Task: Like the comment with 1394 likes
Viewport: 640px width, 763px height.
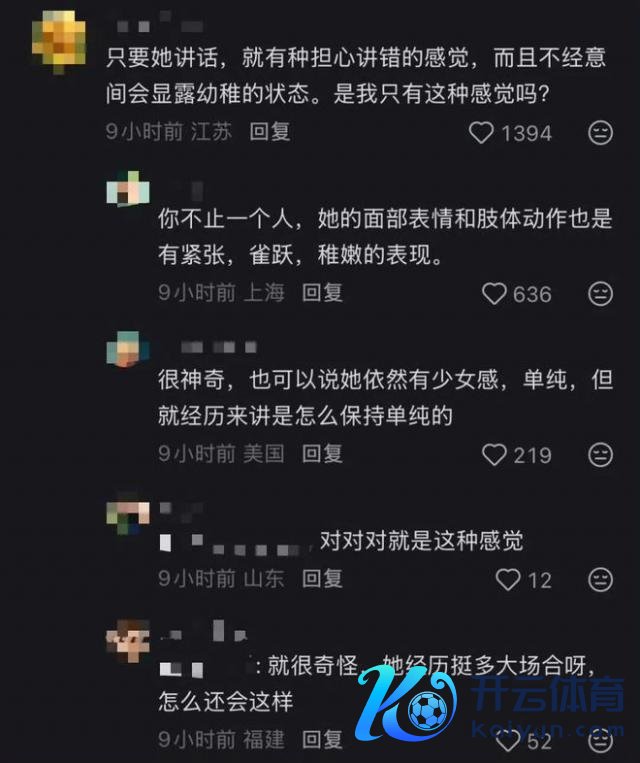Action: click(482, 132)
